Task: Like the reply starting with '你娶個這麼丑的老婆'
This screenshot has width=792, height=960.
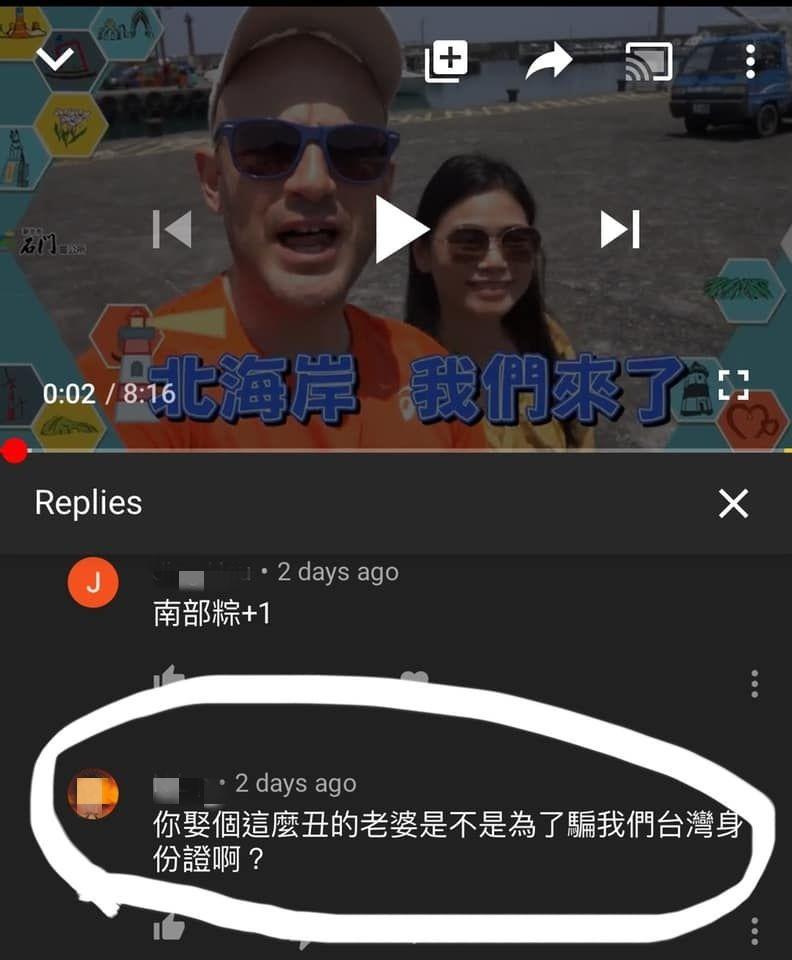Action: pyautogui.click(x=169, y=928)
